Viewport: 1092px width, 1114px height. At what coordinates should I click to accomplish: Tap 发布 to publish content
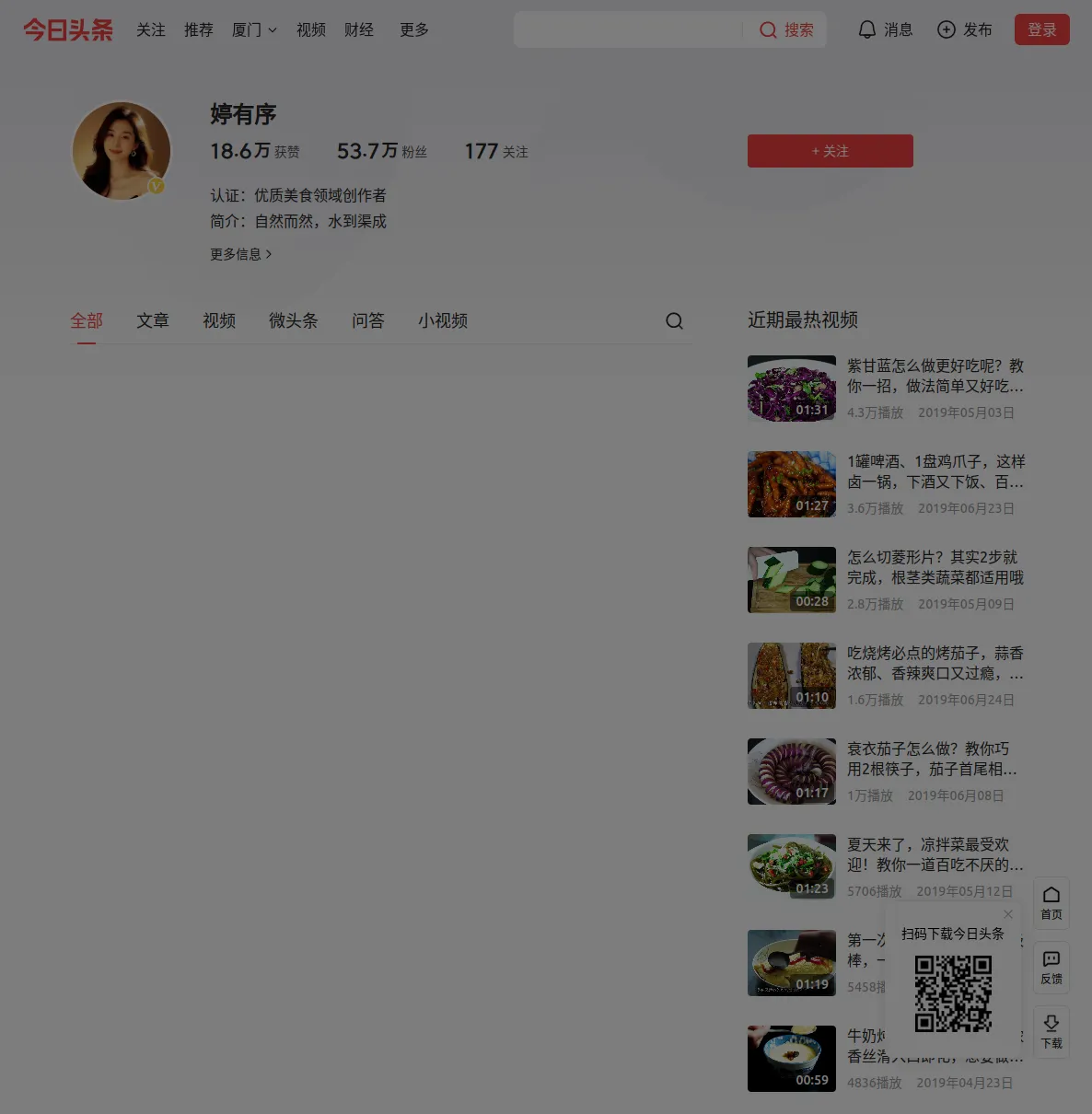pos(964,29)
